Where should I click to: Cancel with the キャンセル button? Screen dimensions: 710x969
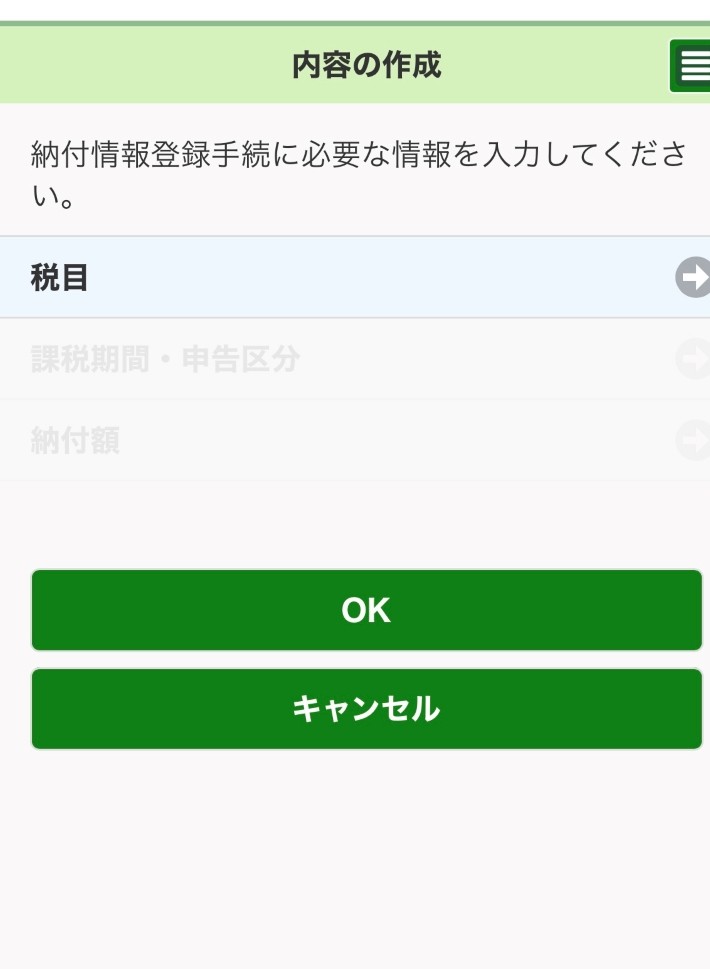[366, 709]
